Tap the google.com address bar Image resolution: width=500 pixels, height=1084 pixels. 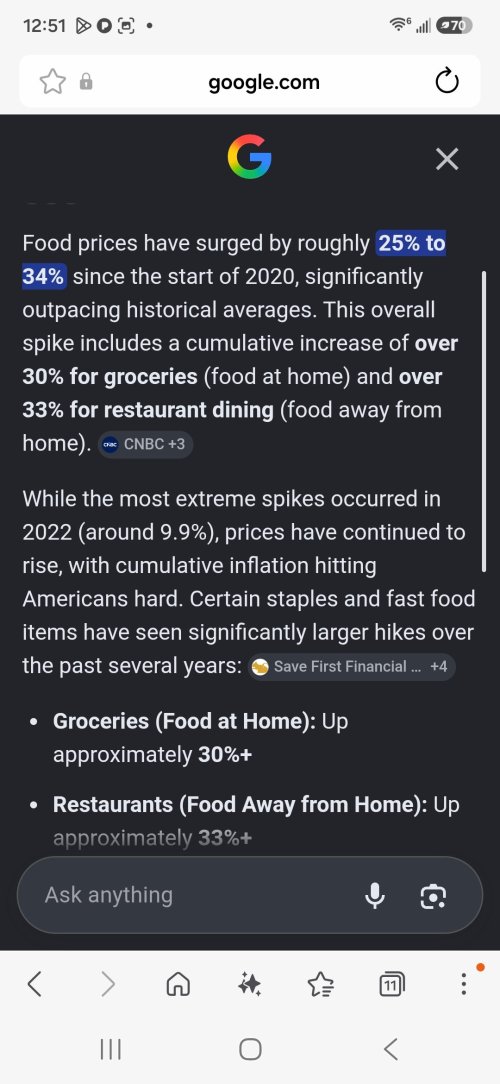pos(263,82)
